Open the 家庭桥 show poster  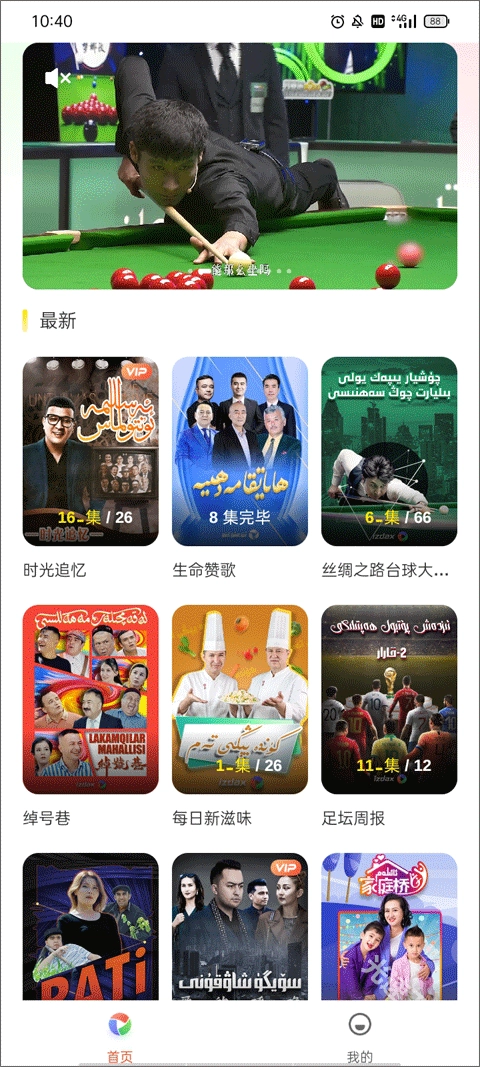(x=389, y=926)
